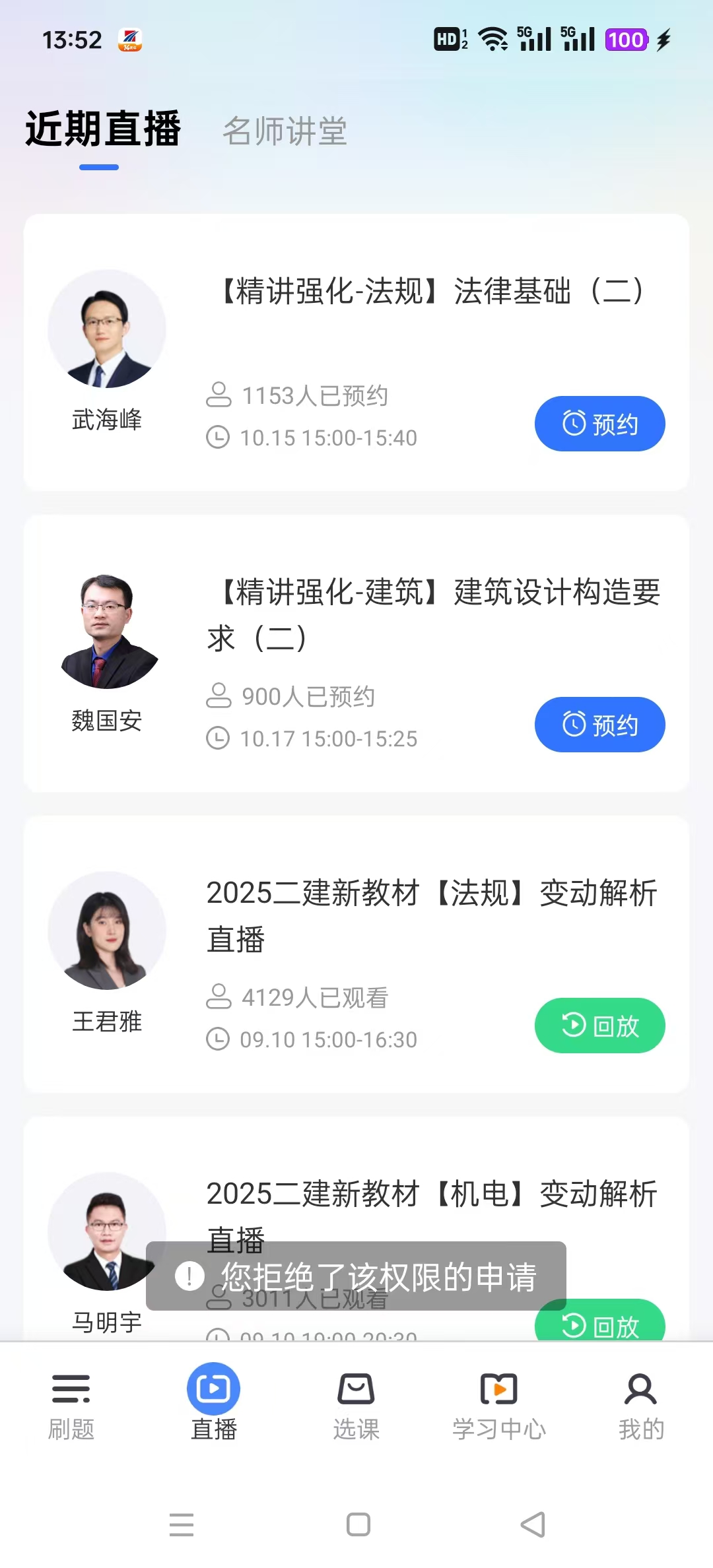Image resolution: width=713 pixels, height=1568 pixels.
Task: Tap the system home button
Action: click(358, 1524)
